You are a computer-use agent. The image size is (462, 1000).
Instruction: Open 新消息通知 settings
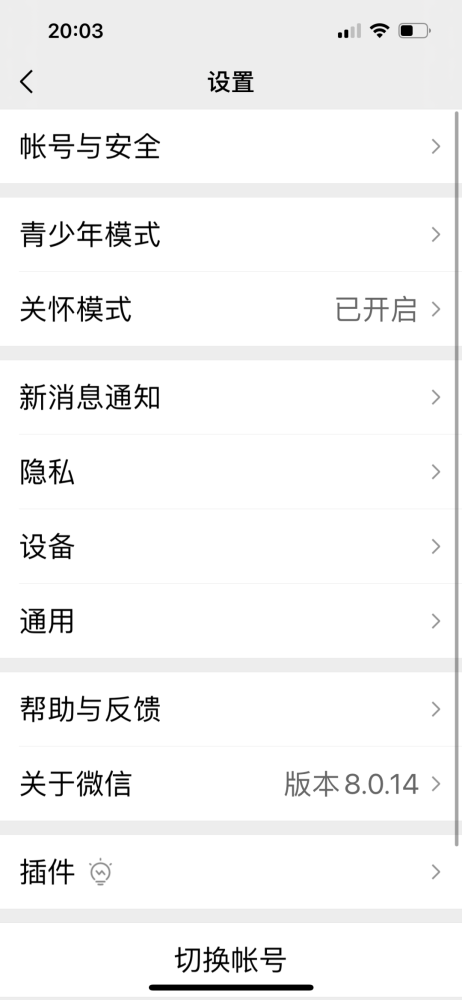point(230,397)
